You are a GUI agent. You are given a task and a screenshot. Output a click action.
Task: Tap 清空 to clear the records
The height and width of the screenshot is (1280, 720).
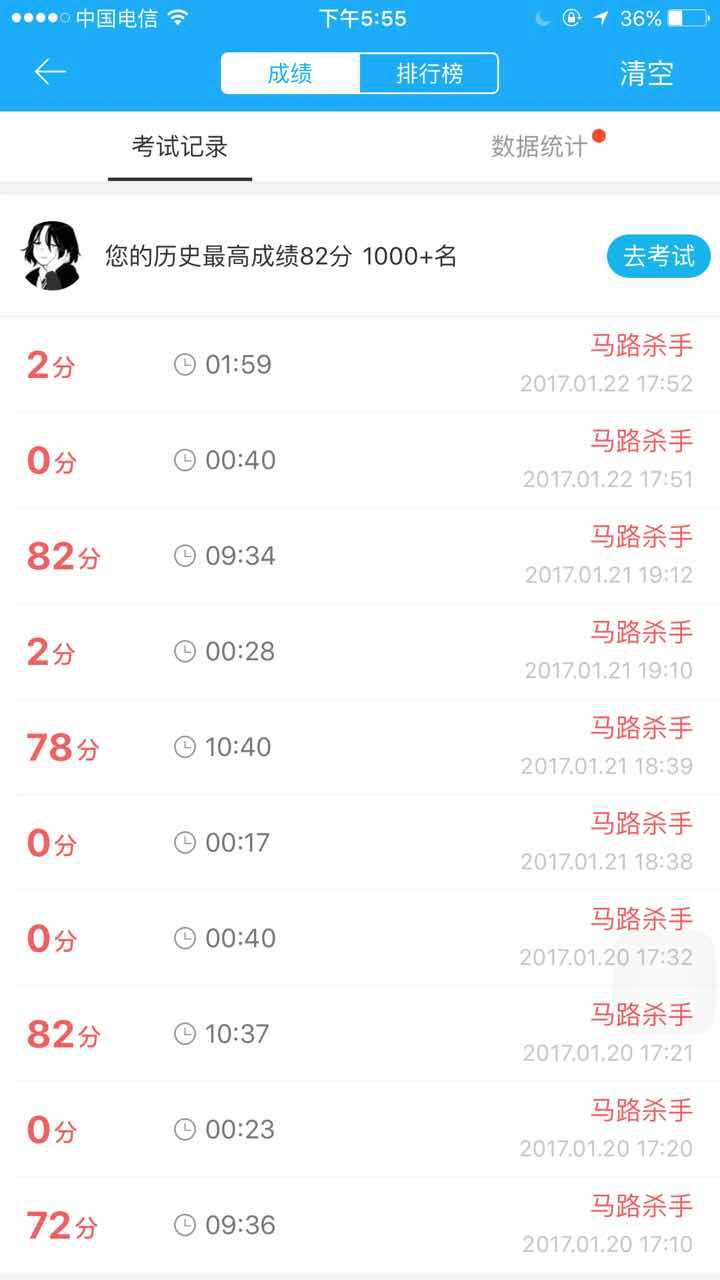(646, 73)
